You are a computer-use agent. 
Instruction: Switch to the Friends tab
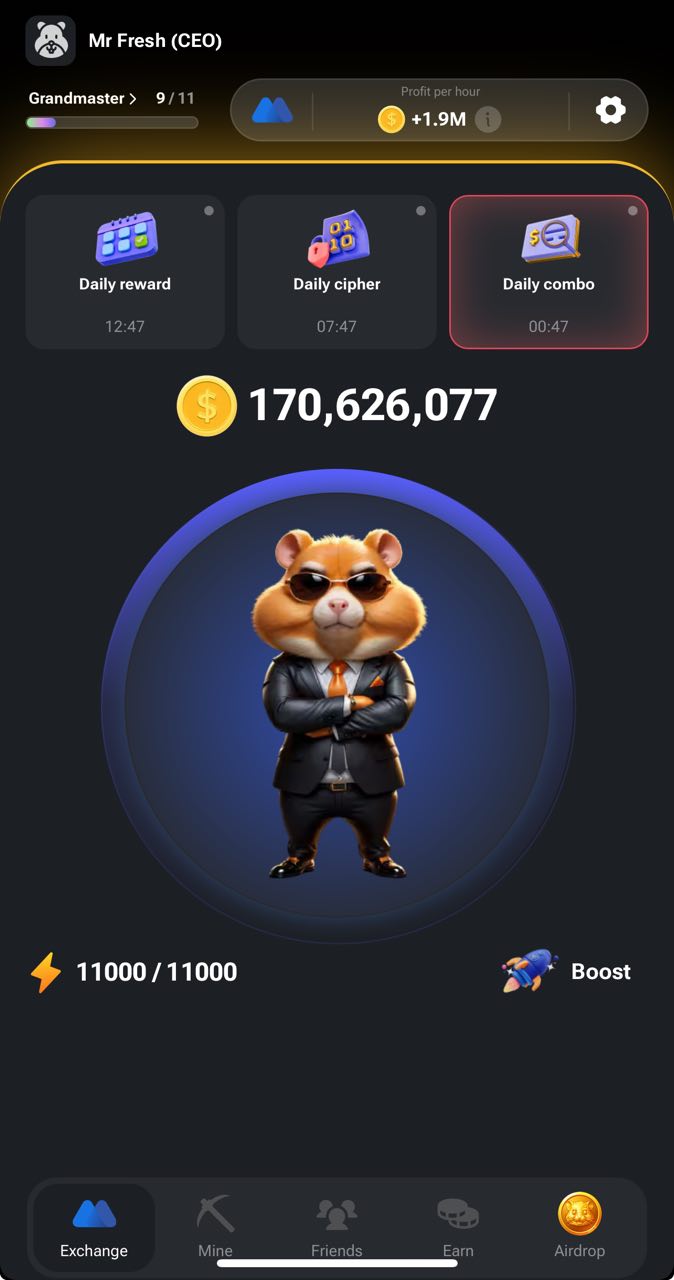pos(337,1227)
